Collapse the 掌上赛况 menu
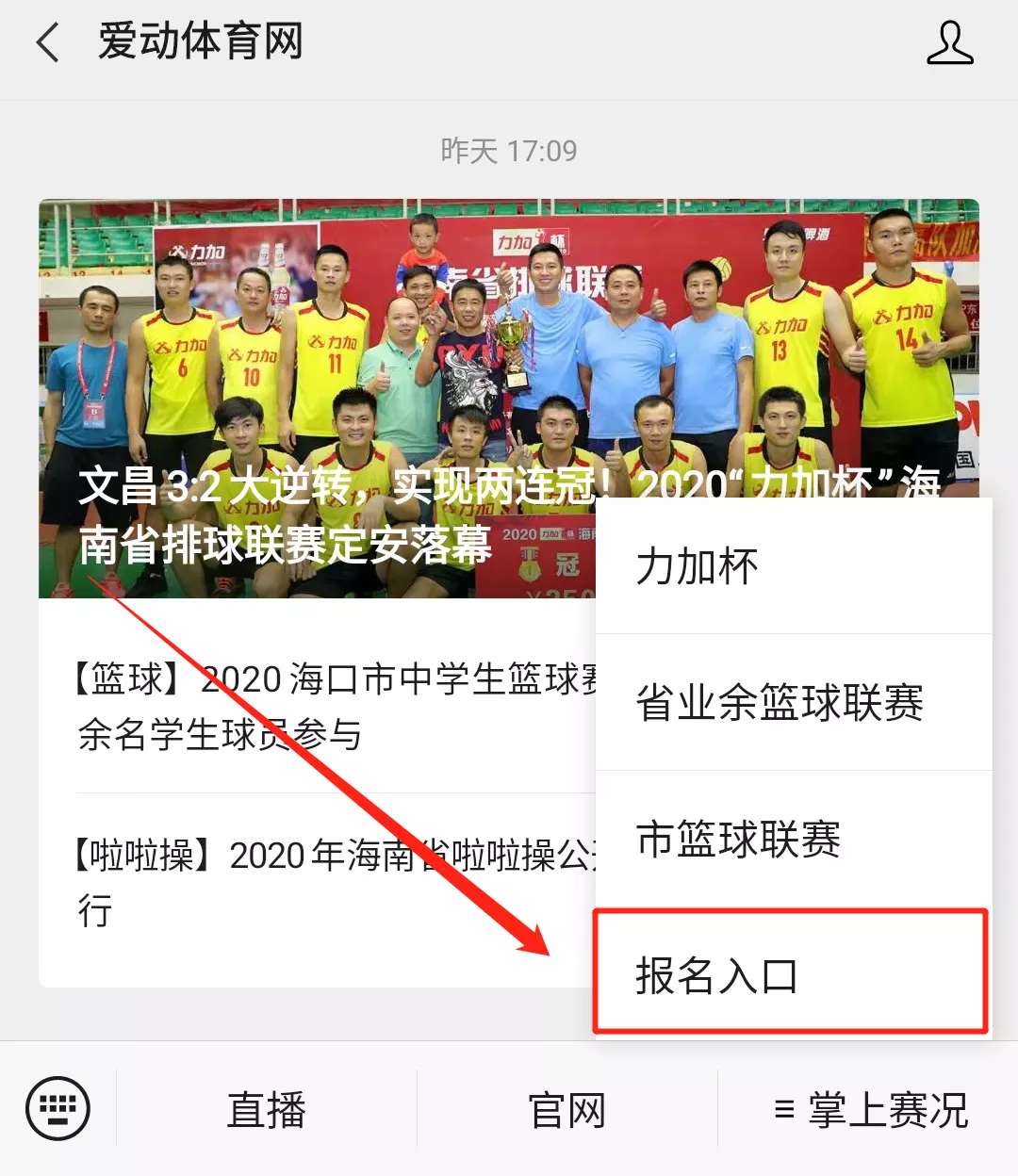Image resolution: width=1018 pixels, height=1176 pixels. (x=870, y=1110)
